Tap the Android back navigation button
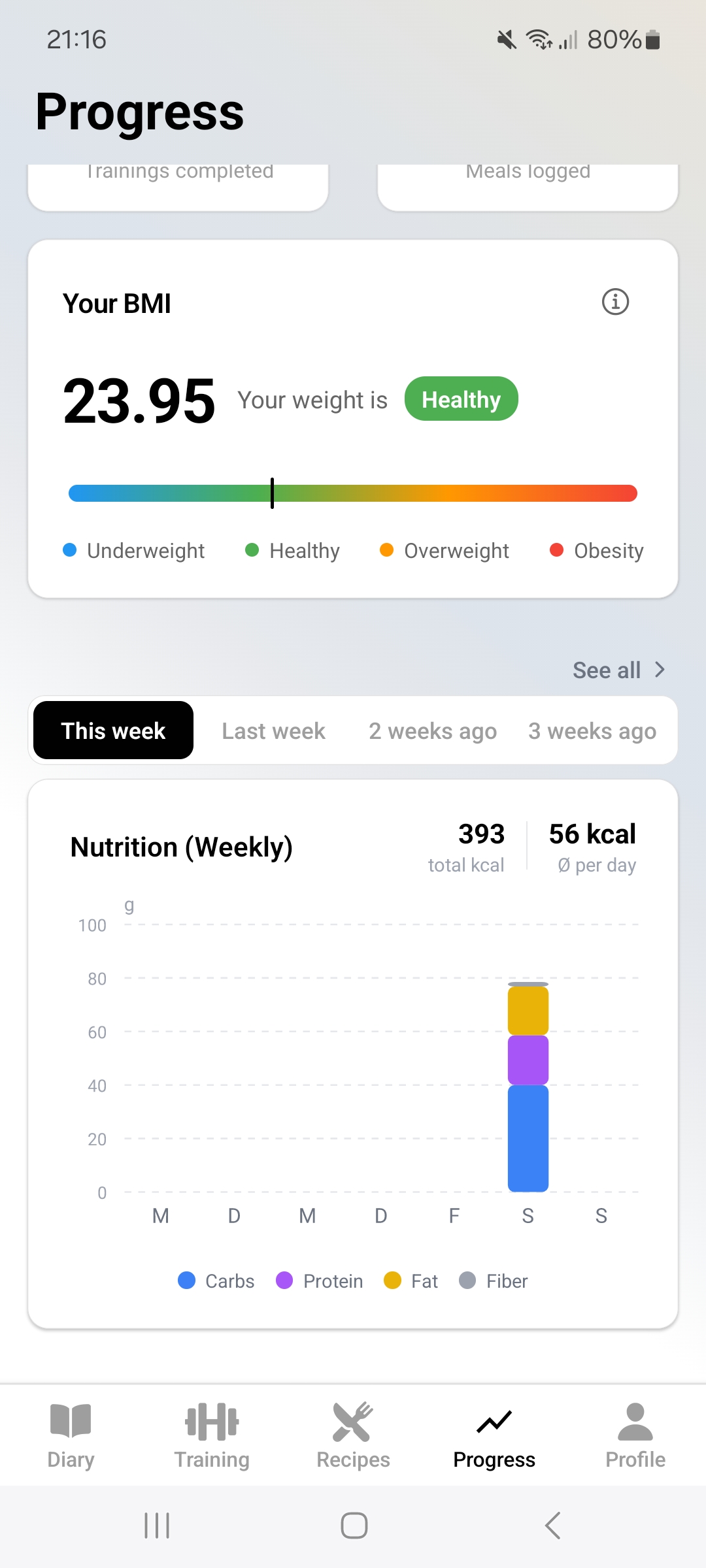Viewport: 706px width, 1568px height. click(x=552, y=1527)
